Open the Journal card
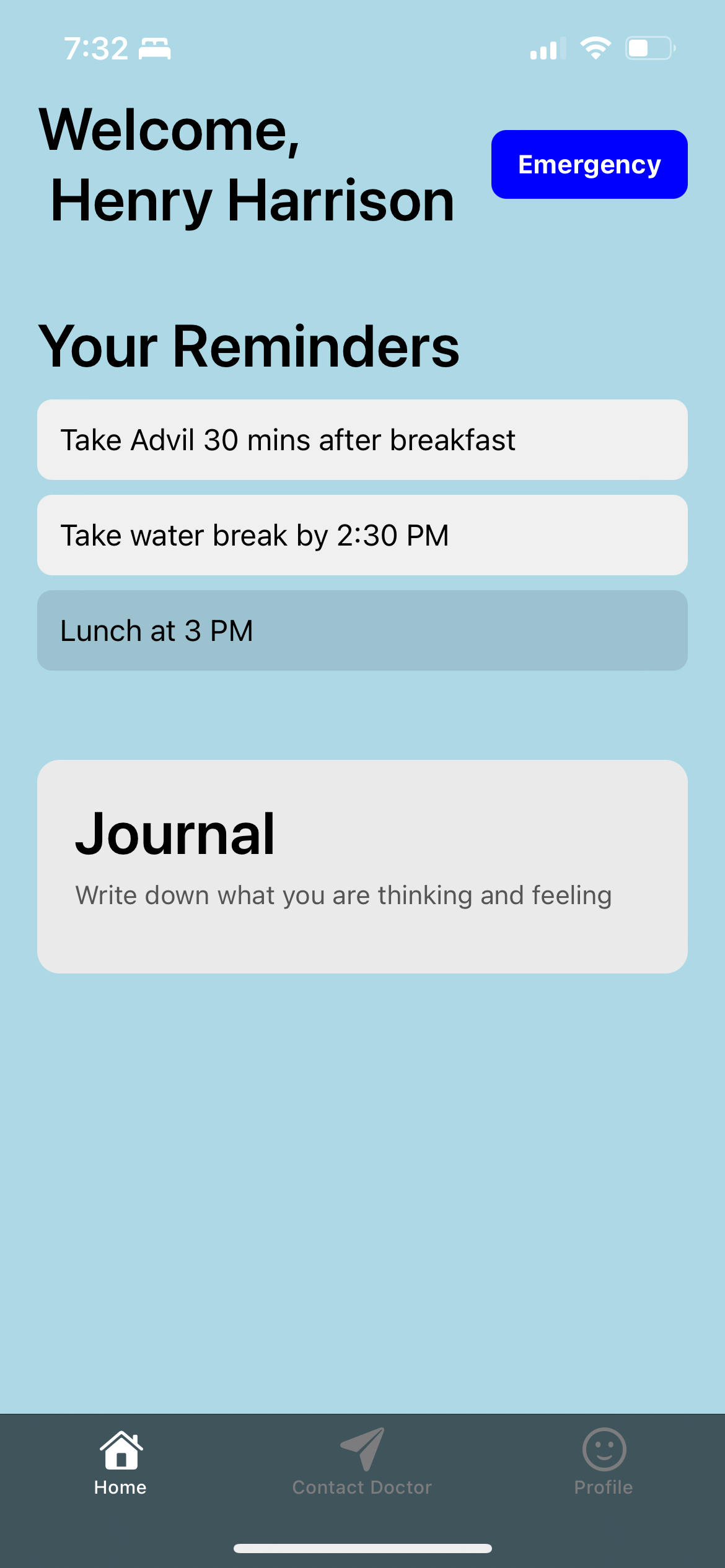 (x=362, y=866)
